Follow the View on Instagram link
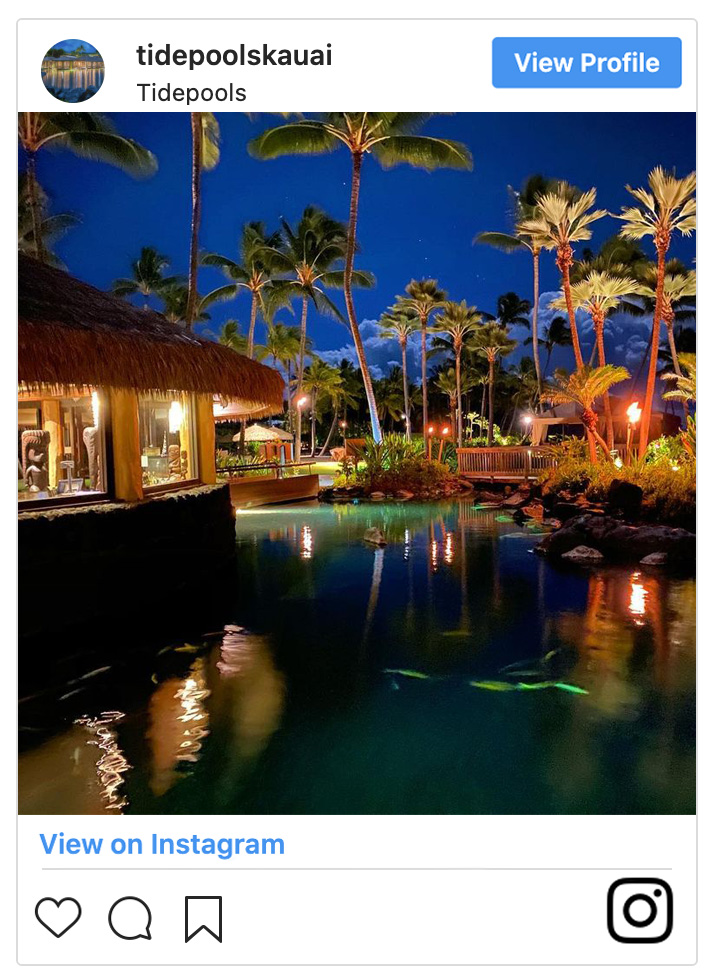The width and height of the screenshot is (714, 979). [162, 844]
